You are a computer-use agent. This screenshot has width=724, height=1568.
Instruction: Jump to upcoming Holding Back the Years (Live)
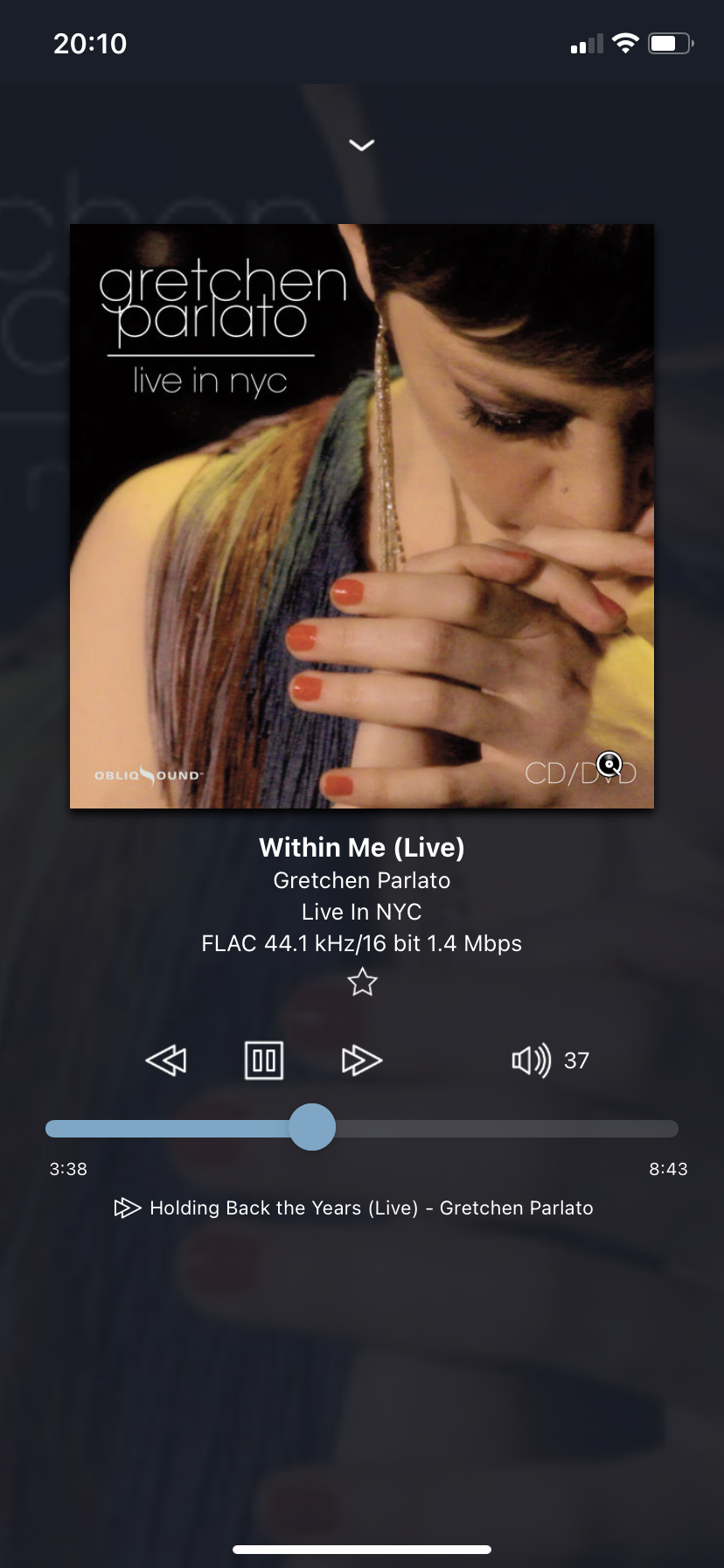click(354, 1208)
